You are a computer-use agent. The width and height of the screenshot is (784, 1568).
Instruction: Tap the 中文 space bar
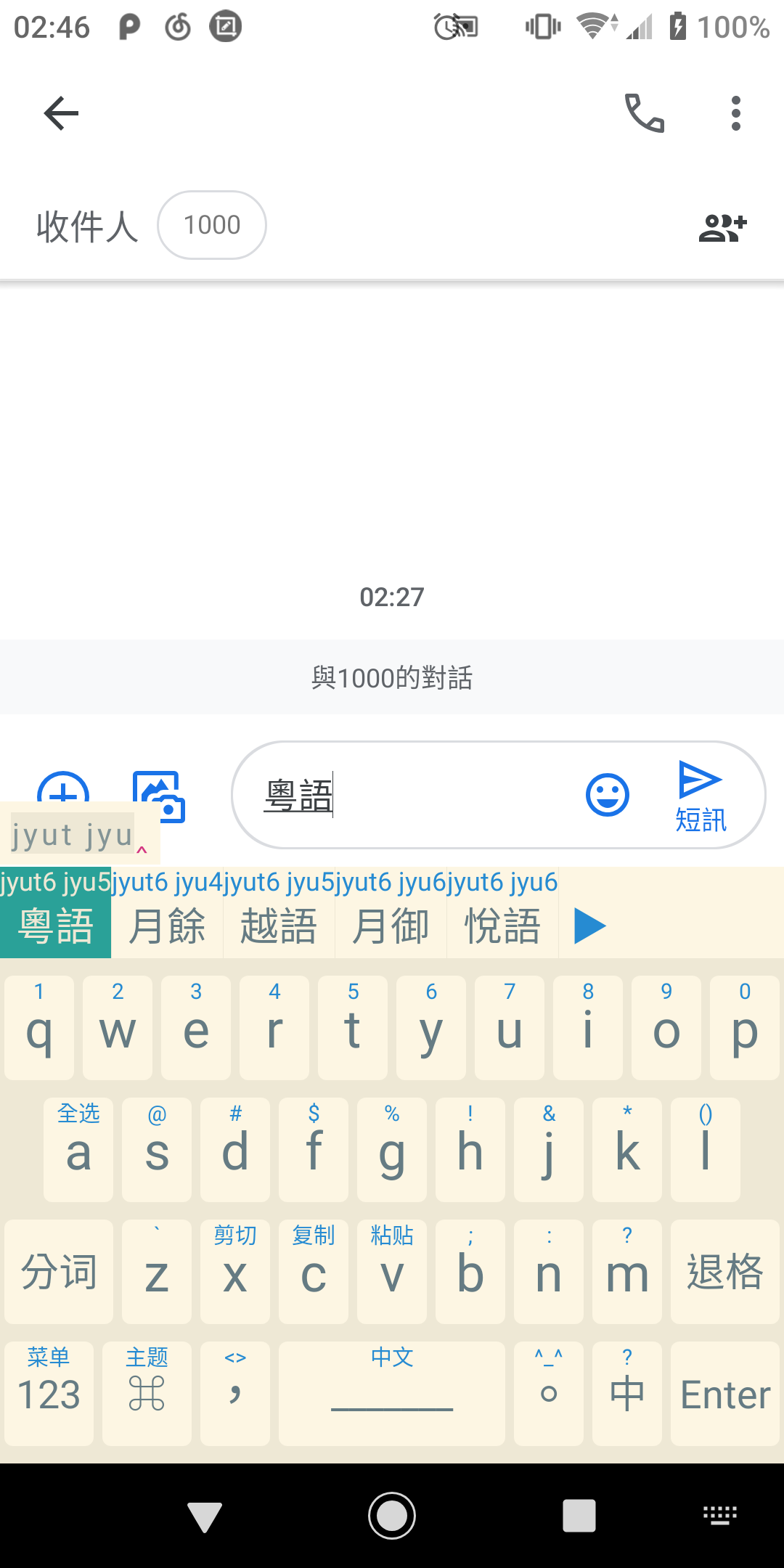click(x=392, y=1394)
